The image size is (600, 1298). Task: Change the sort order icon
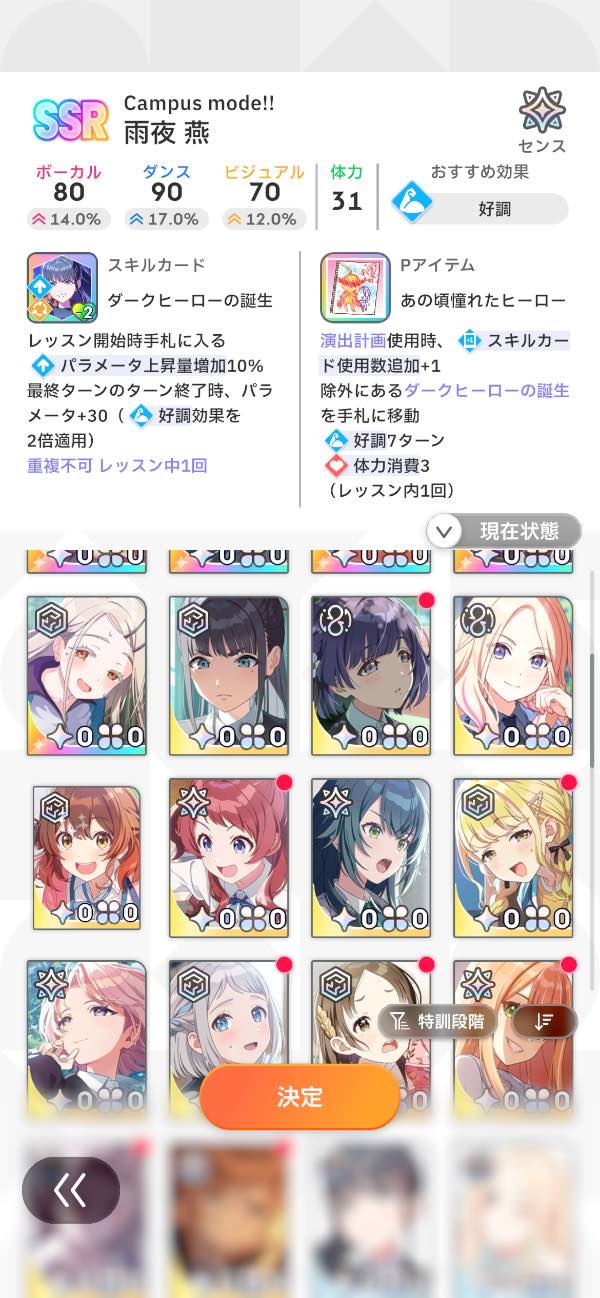click(545, 1021)
